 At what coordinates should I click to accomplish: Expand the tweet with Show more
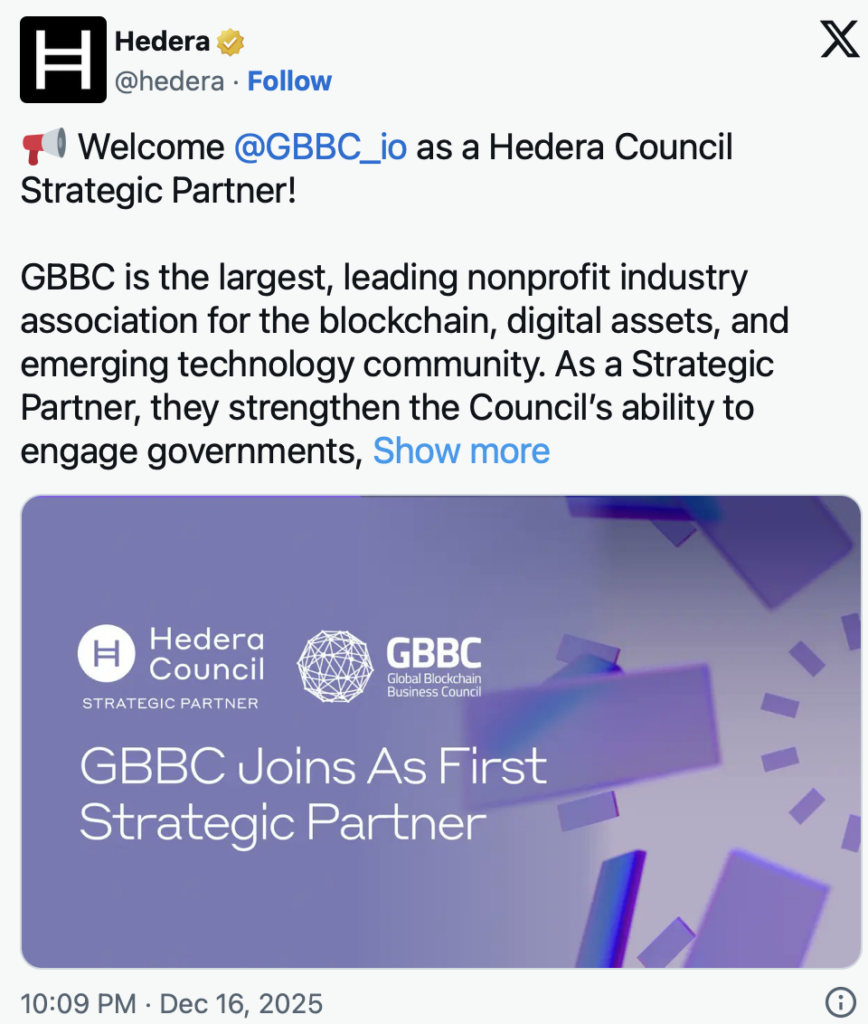(461, 451)
